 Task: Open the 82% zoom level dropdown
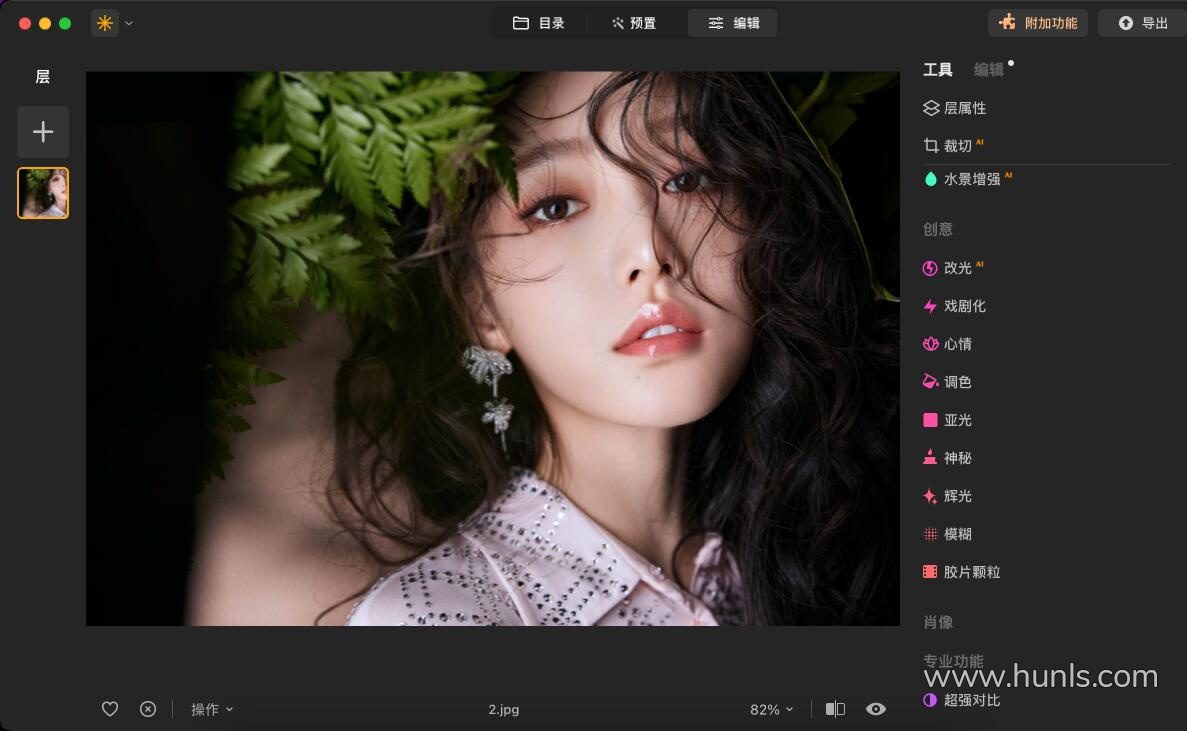(771, 709)
